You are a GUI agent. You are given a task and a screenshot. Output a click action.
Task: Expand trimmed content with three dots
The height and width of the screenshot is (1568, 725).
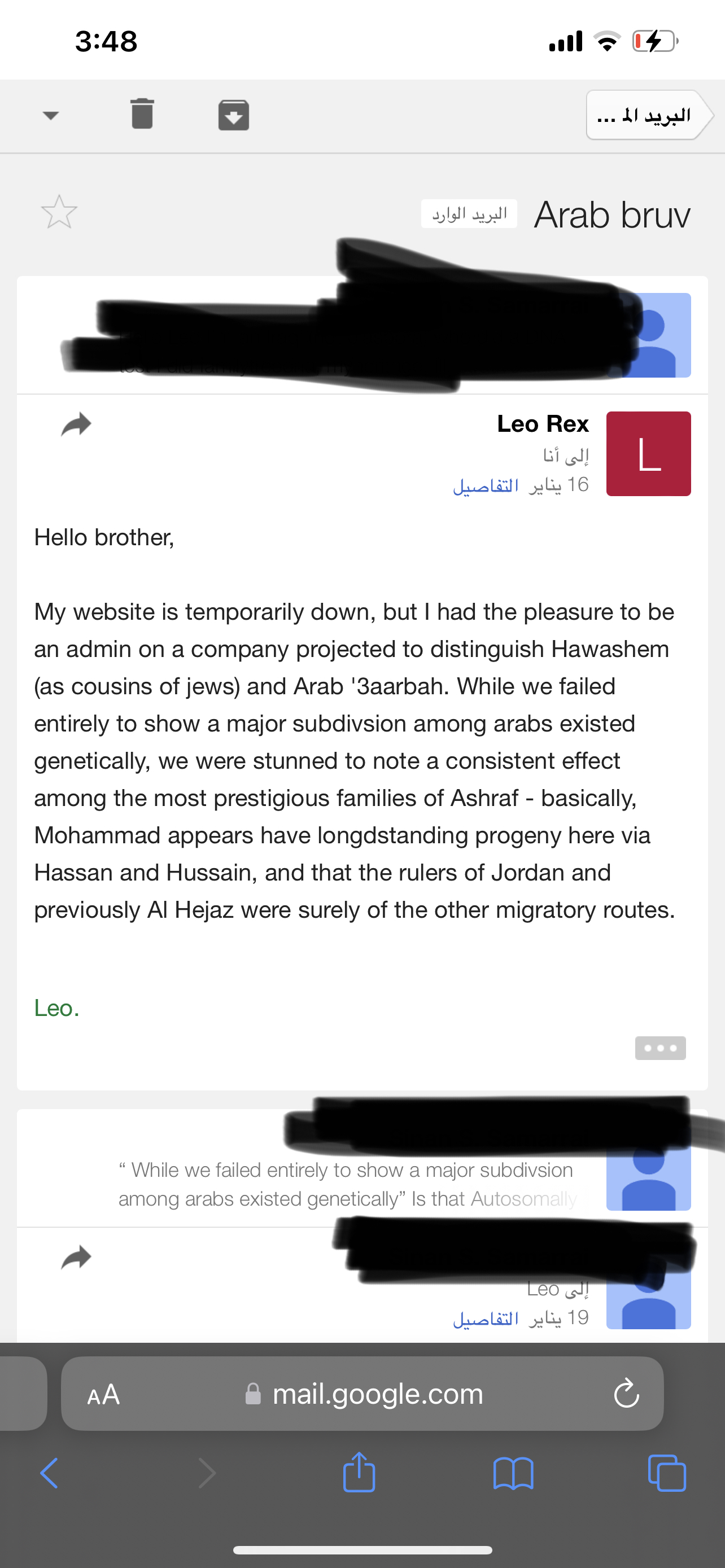(x=660, y=1048)
